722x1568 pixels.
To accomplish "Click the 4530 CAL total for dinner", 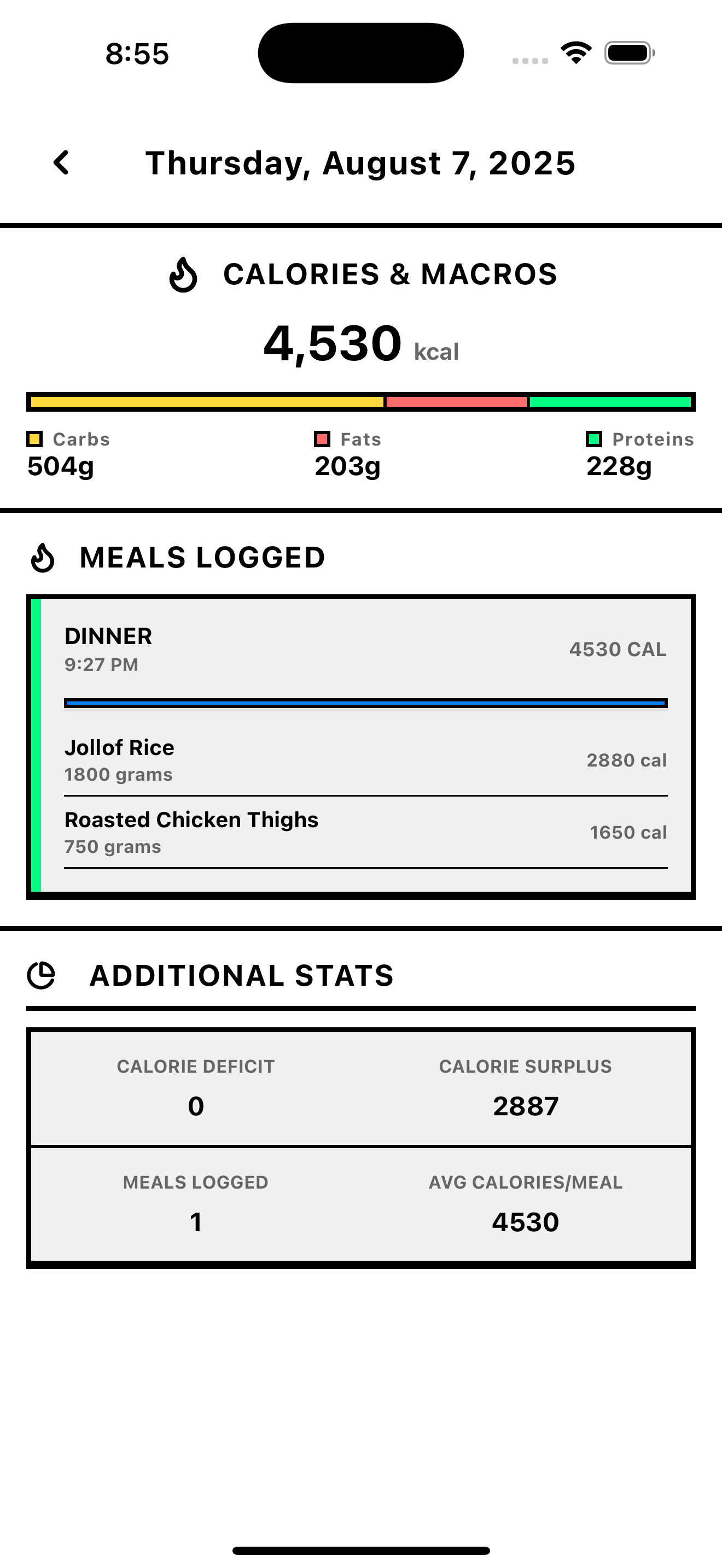I will (616, 650).
